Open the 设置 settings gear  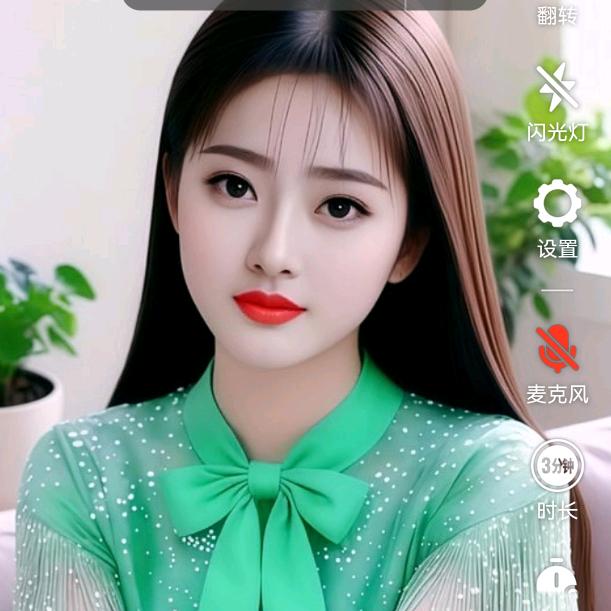click(x=557, y=205)
